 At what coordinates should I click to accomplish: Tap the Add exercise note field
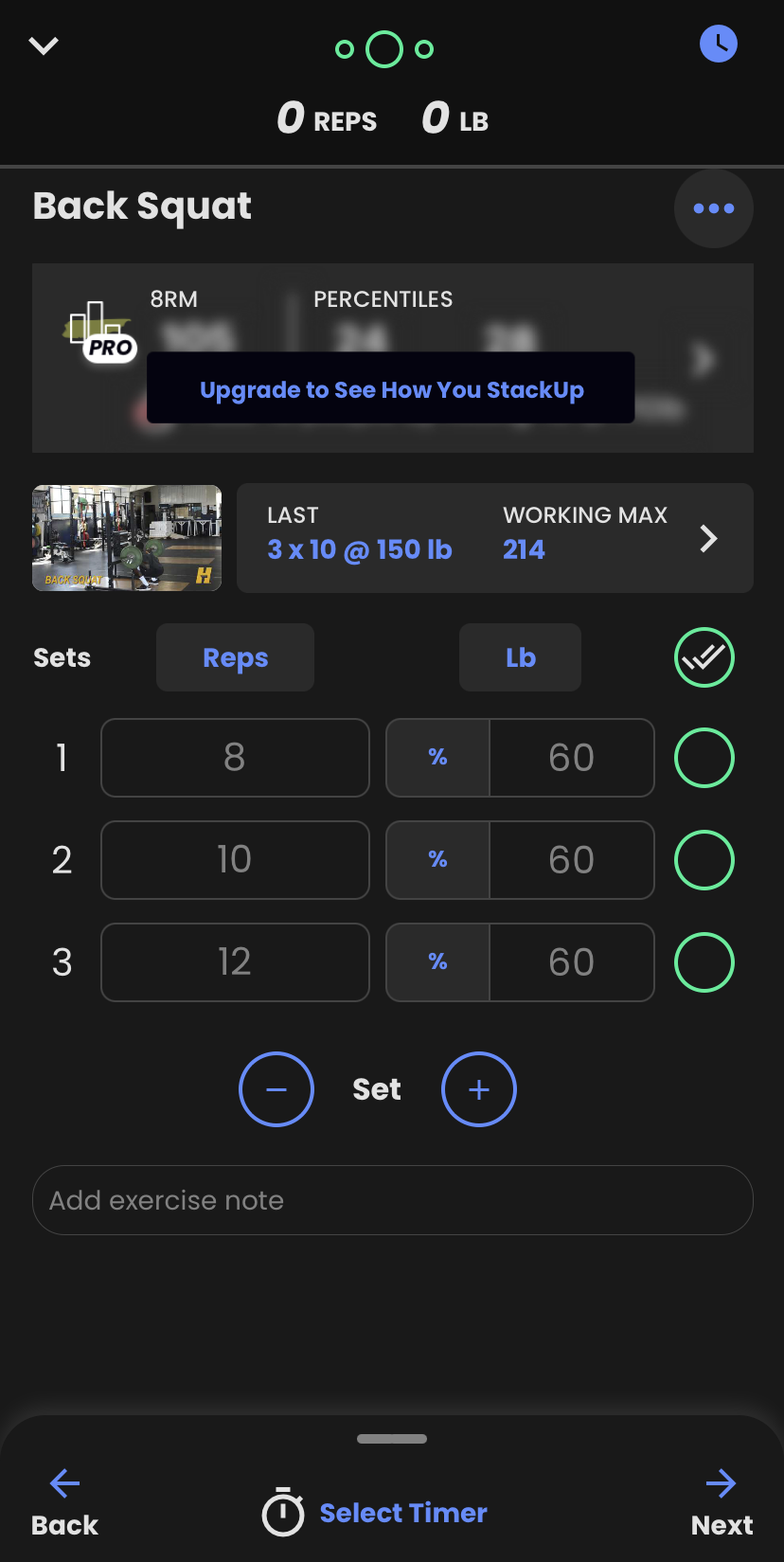[393, 1200]
